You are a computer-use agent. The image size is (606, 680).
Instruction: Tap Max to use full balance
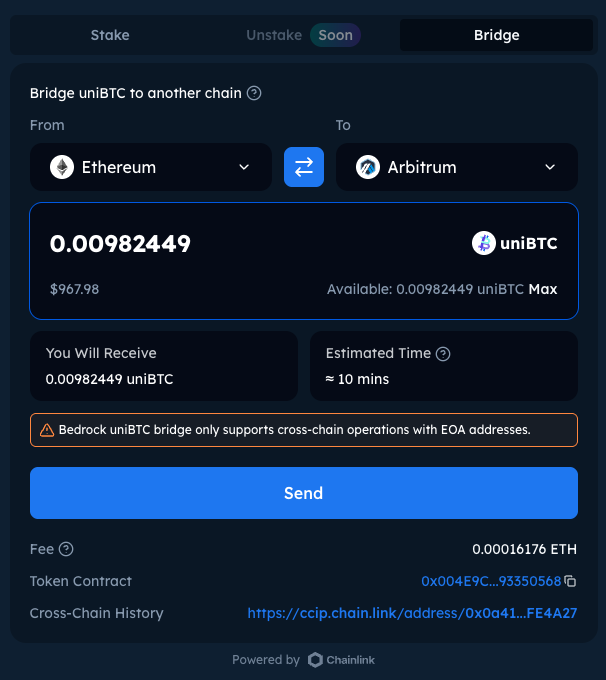click(543, 289)
